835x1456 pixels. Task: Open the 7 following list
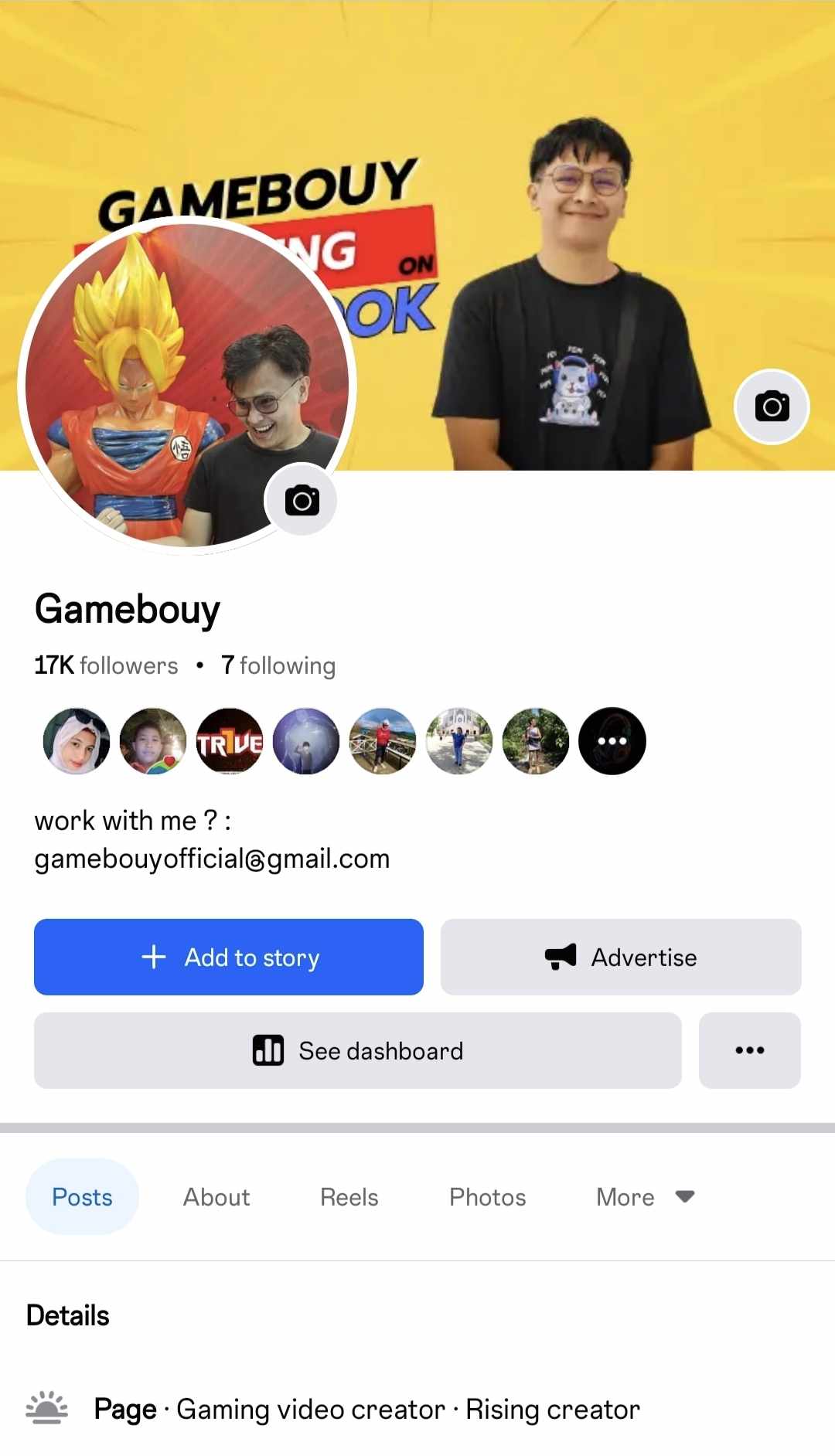278,665
